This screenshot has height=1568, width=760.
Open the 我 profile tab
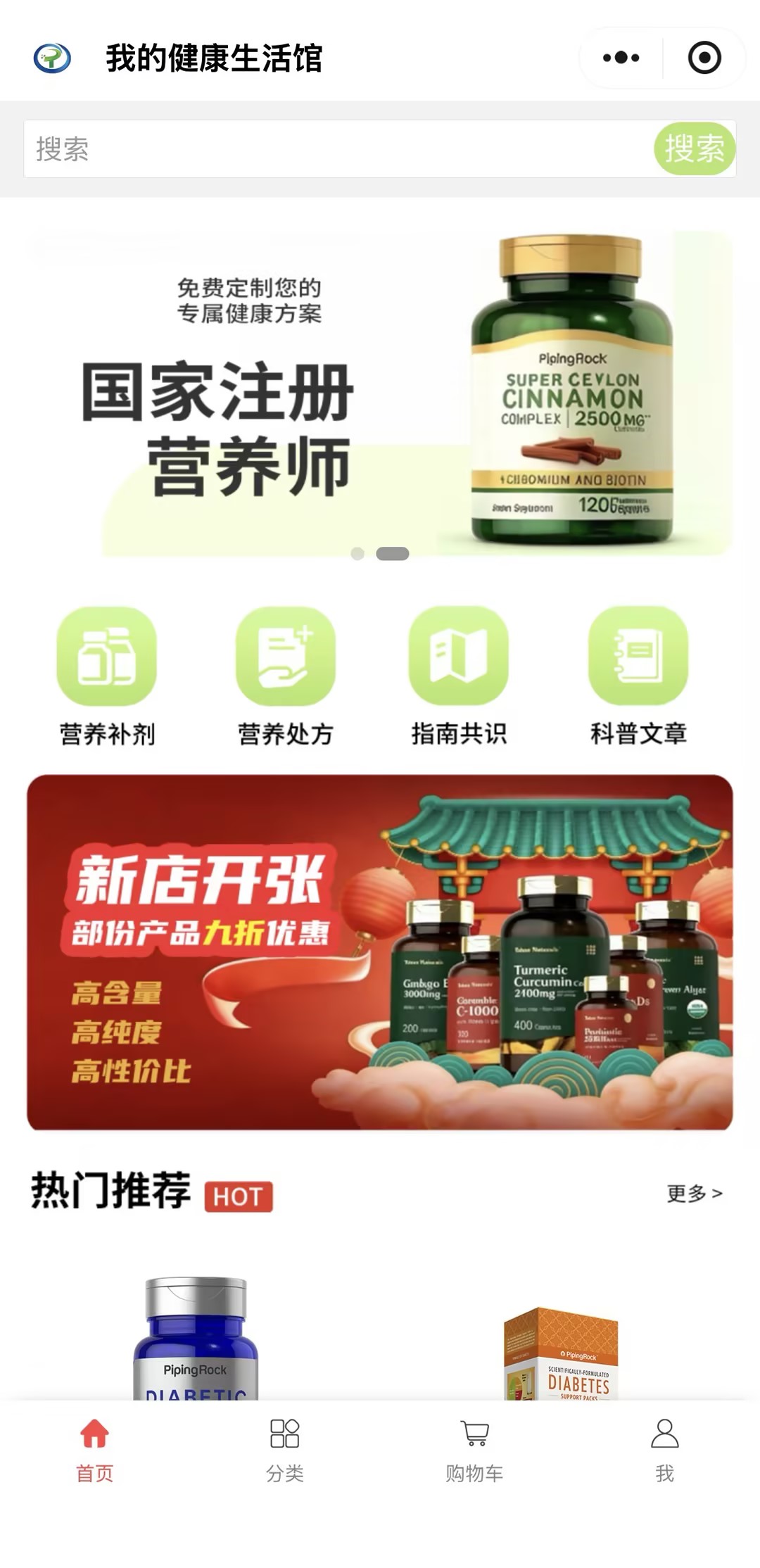665,1450
